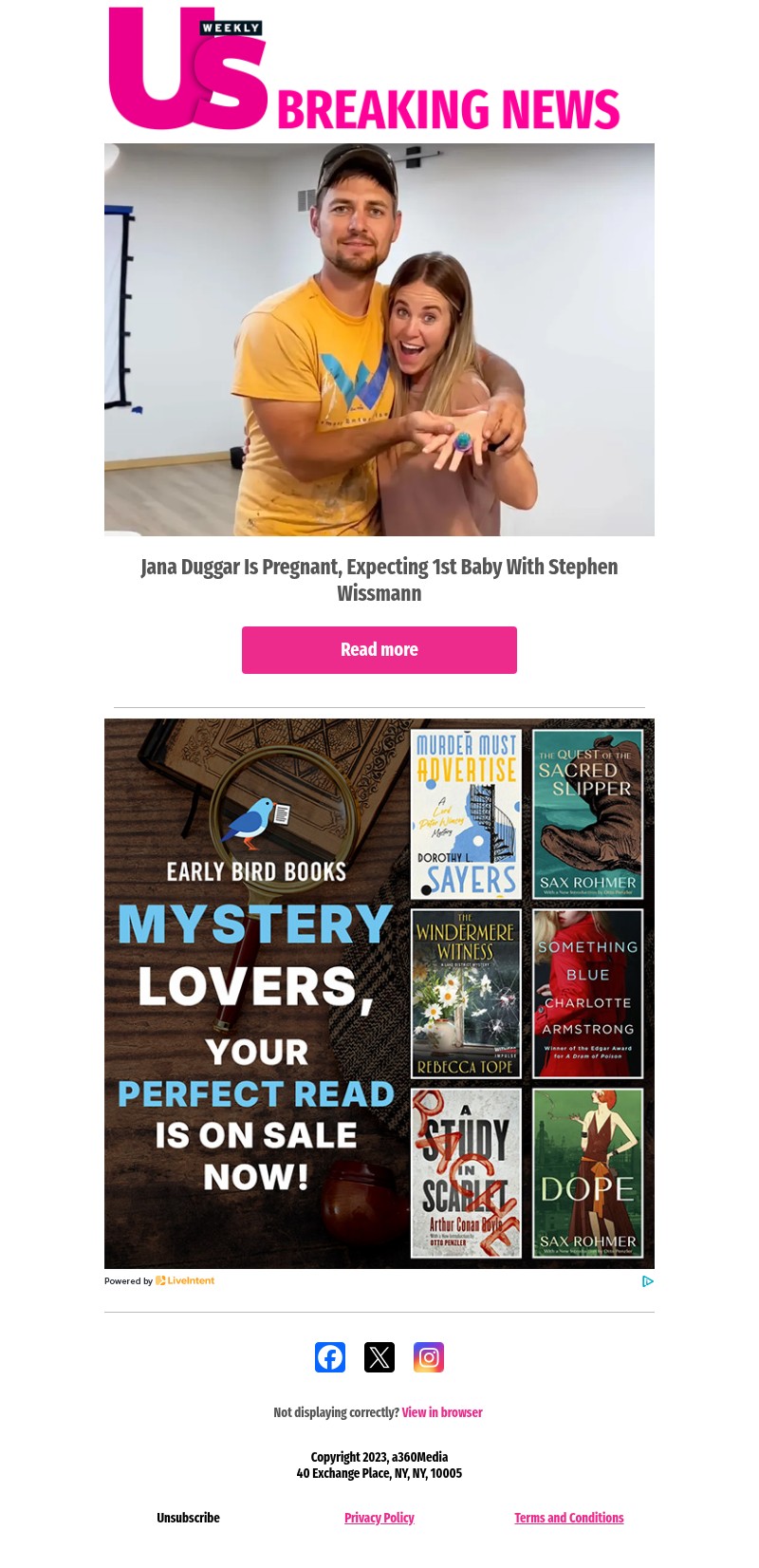The width and height of the screenshot is (759, 1568).
Task: Tap the Read more button
Action: point(379,650)
